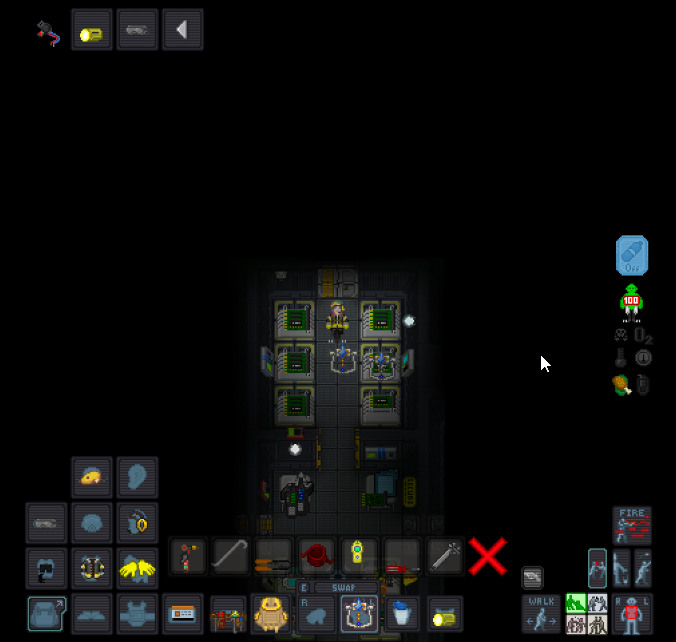Tap the ID card slot
Image resolution: width=676 pixels, height=642 pixels.
pyautogui.click(x=182, y=613)
